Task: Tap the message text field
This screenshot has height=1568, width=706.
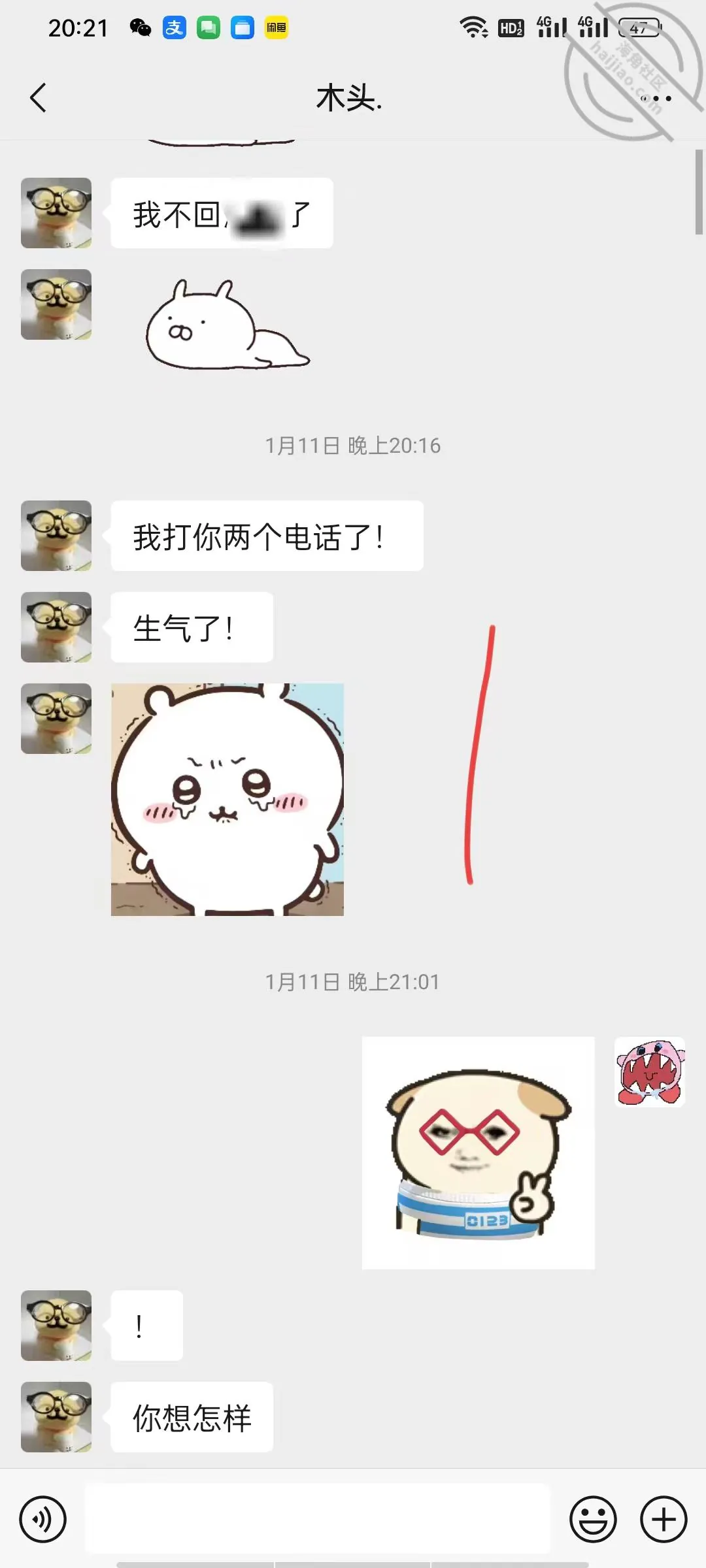Action: (x=318, y=1518)
